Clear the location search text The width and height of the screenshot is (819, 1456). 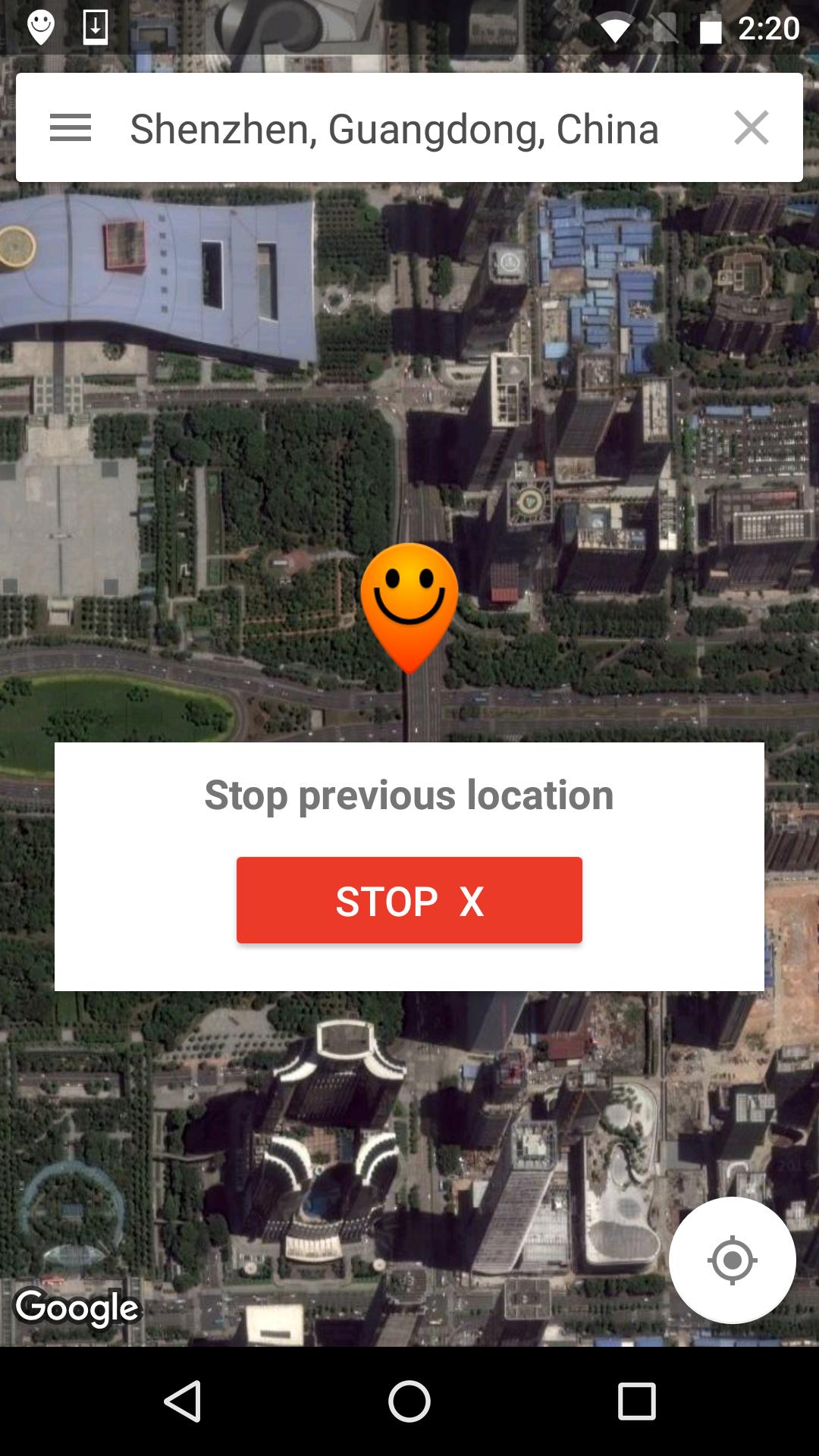(x=751, y=127)
